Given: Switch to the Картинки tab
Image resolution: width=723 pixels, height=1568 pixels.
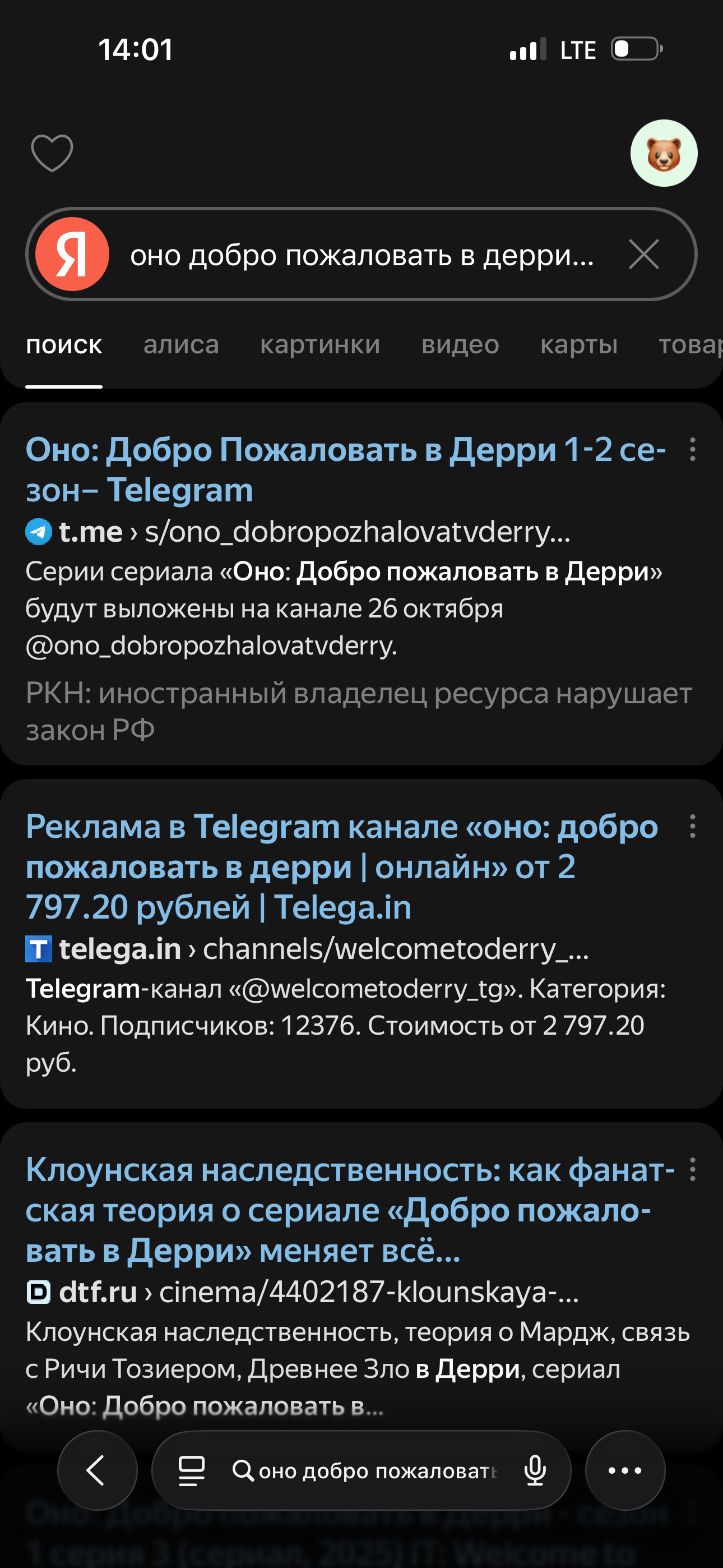Looking at the screenshot, I should point(319,345).
